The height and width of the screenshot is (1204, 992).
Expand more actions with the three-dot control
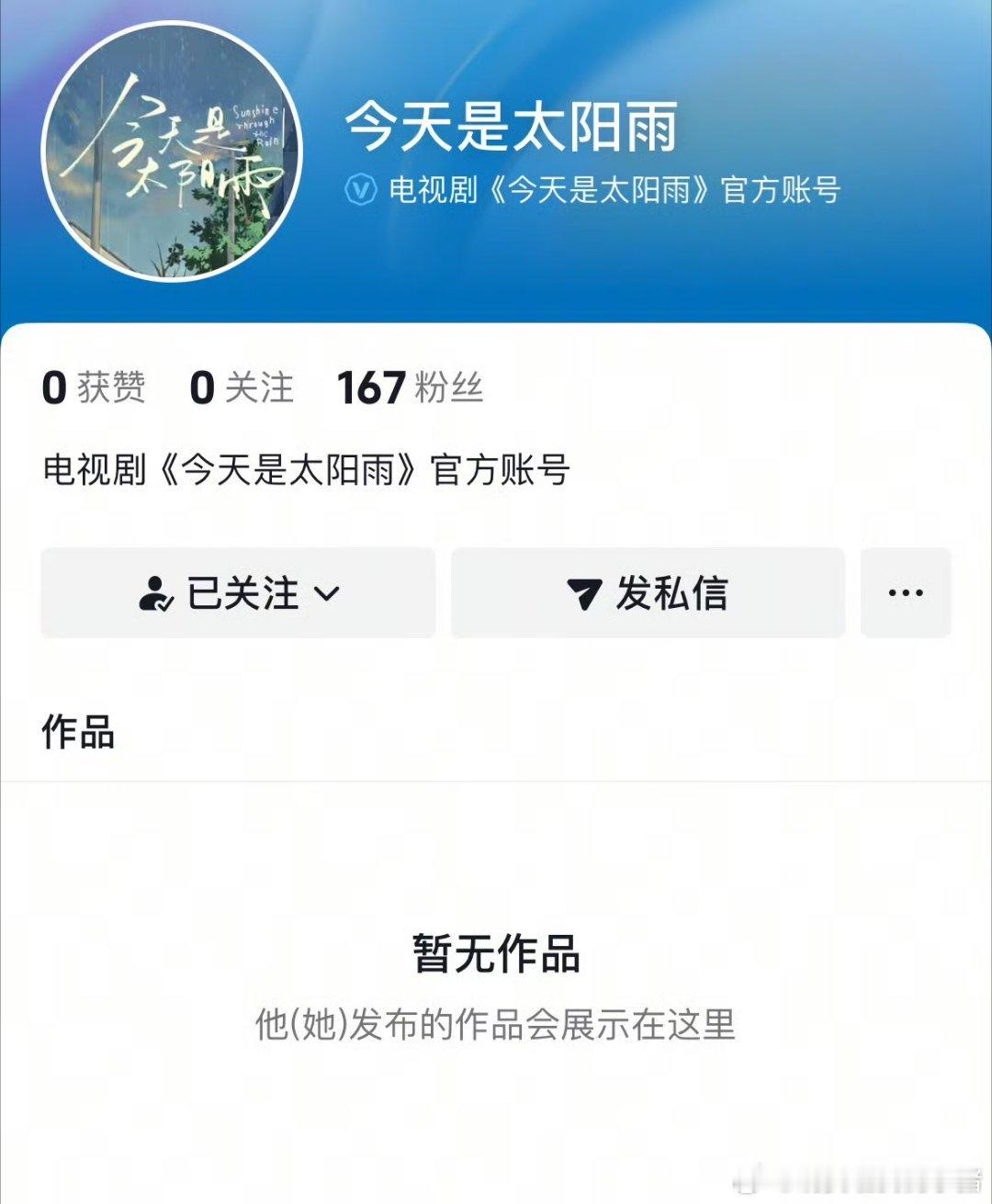(905, 592)
